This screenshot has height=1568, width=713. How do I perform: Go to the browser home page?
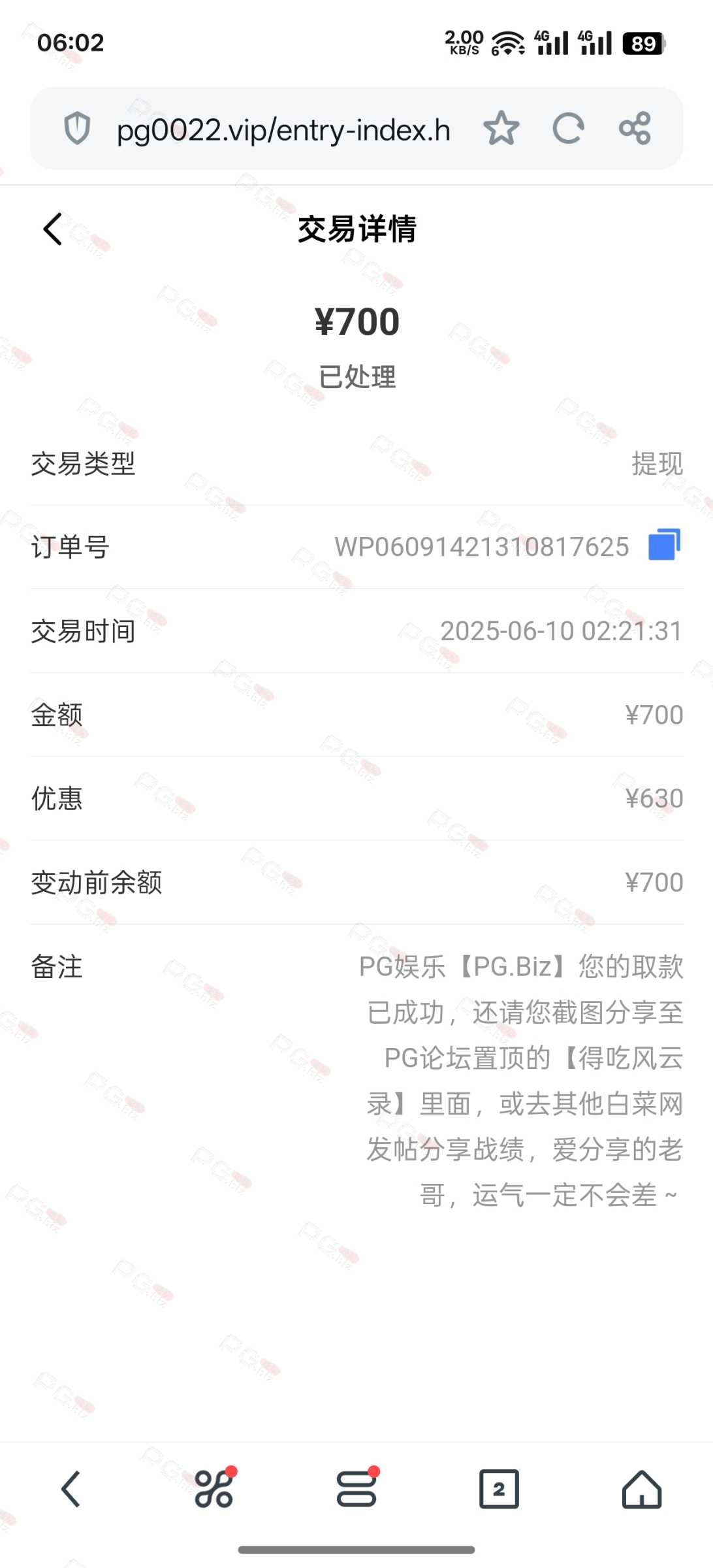pos(641,1489)
